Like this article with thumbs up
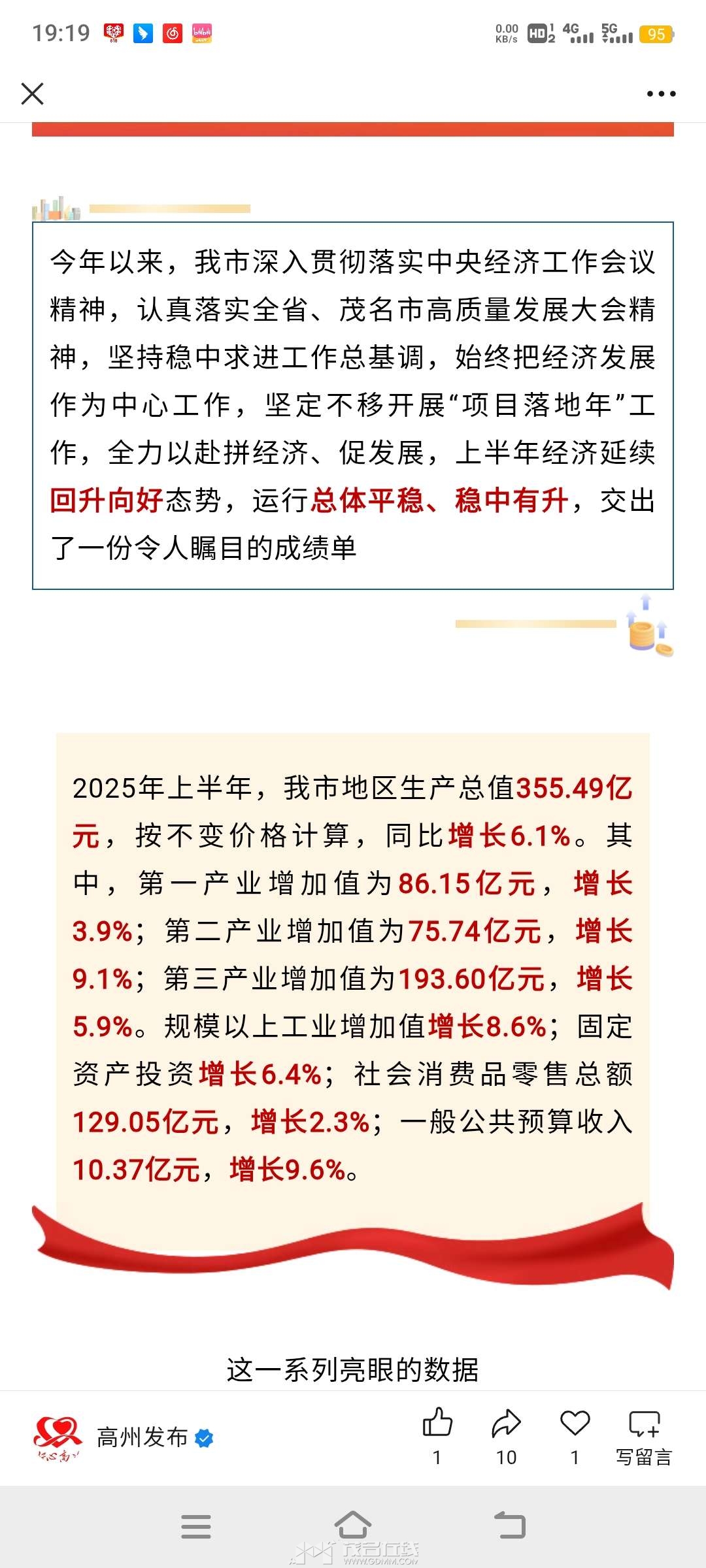 click(437, 1424)
